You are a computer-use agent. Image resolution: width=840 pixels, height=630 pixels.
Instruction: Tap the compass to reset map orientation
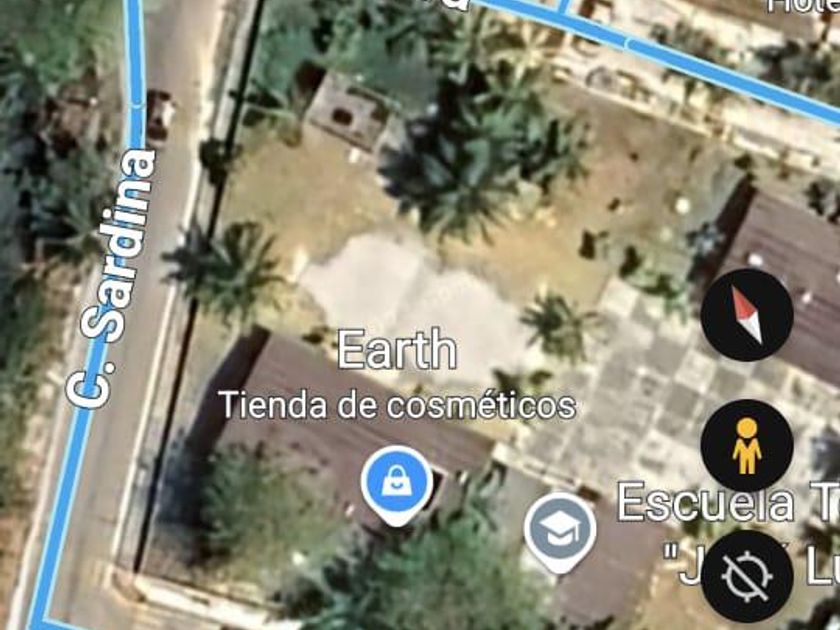[746, 316]
